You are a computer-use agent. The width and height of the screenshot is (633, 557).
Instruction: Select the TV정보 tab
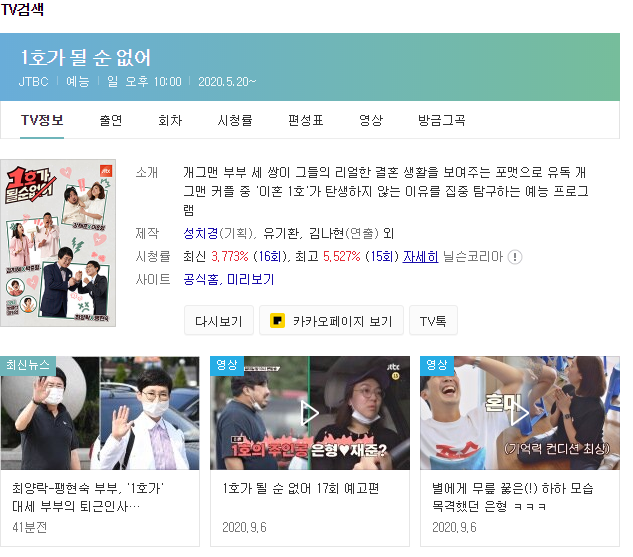tap(42, 120)
